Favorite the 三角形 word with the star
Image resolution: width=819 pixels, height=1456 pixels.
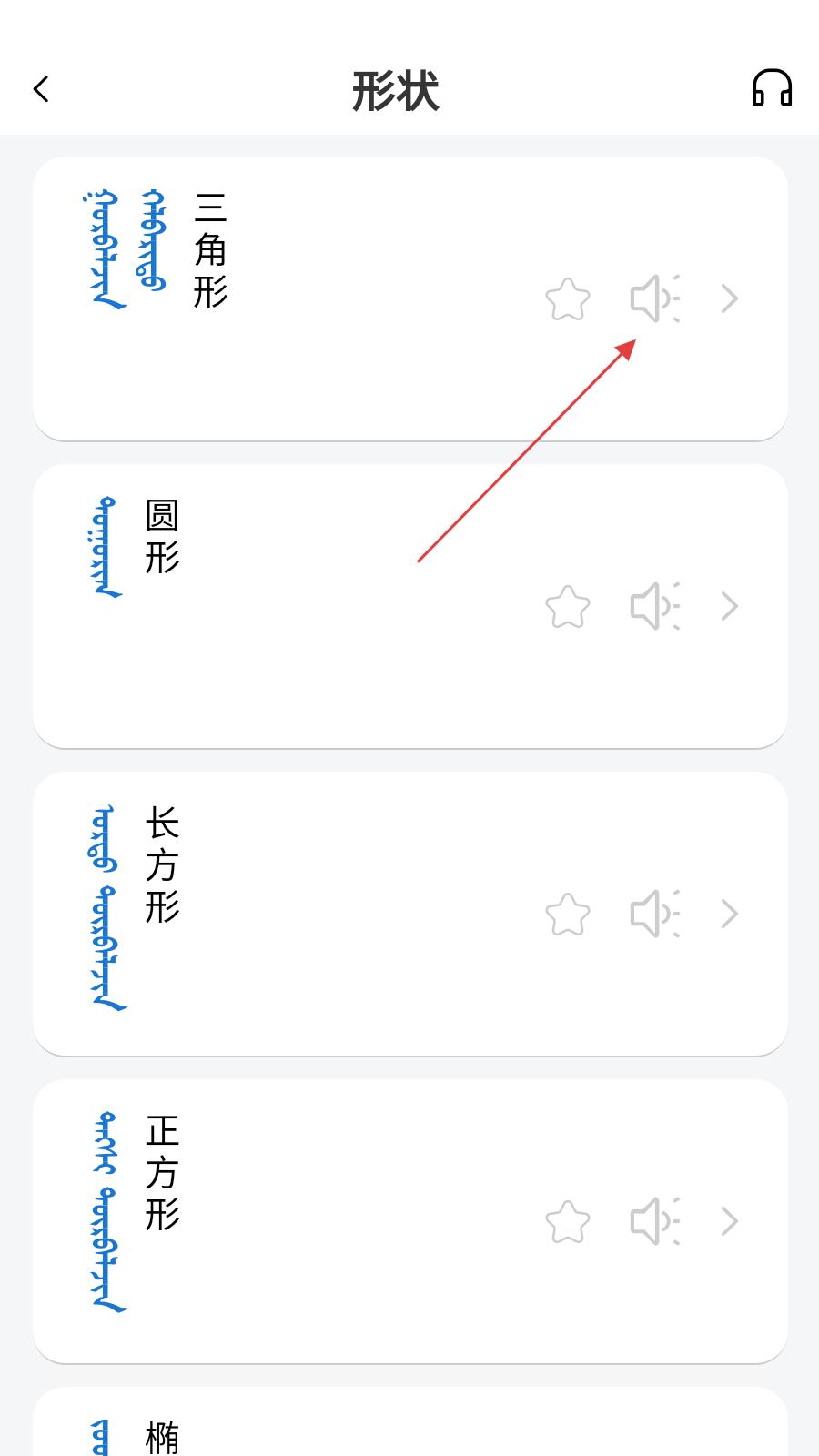(568, 298)
